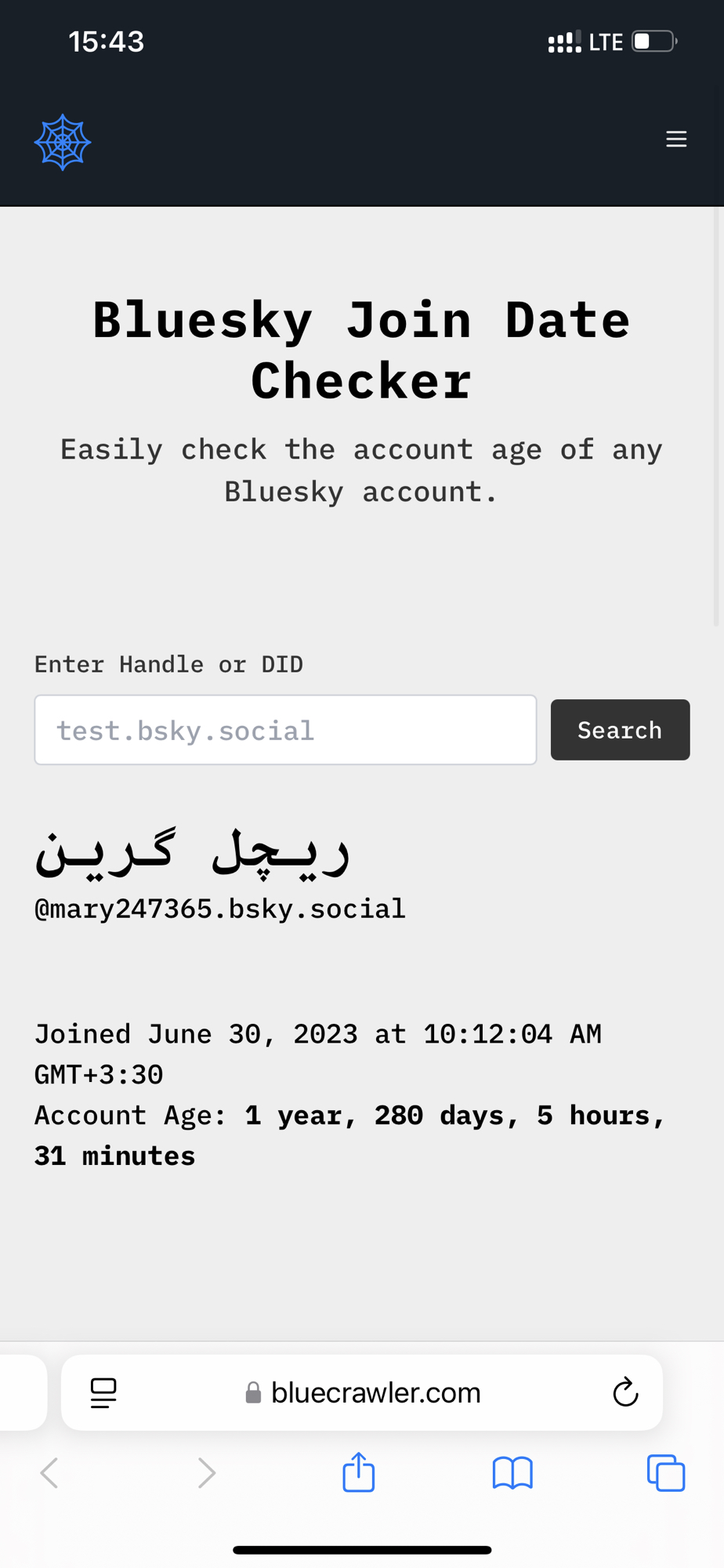Open the page settings icon in address bar
This screenshot has width=724, height=1568.
tap(103, 1393)
